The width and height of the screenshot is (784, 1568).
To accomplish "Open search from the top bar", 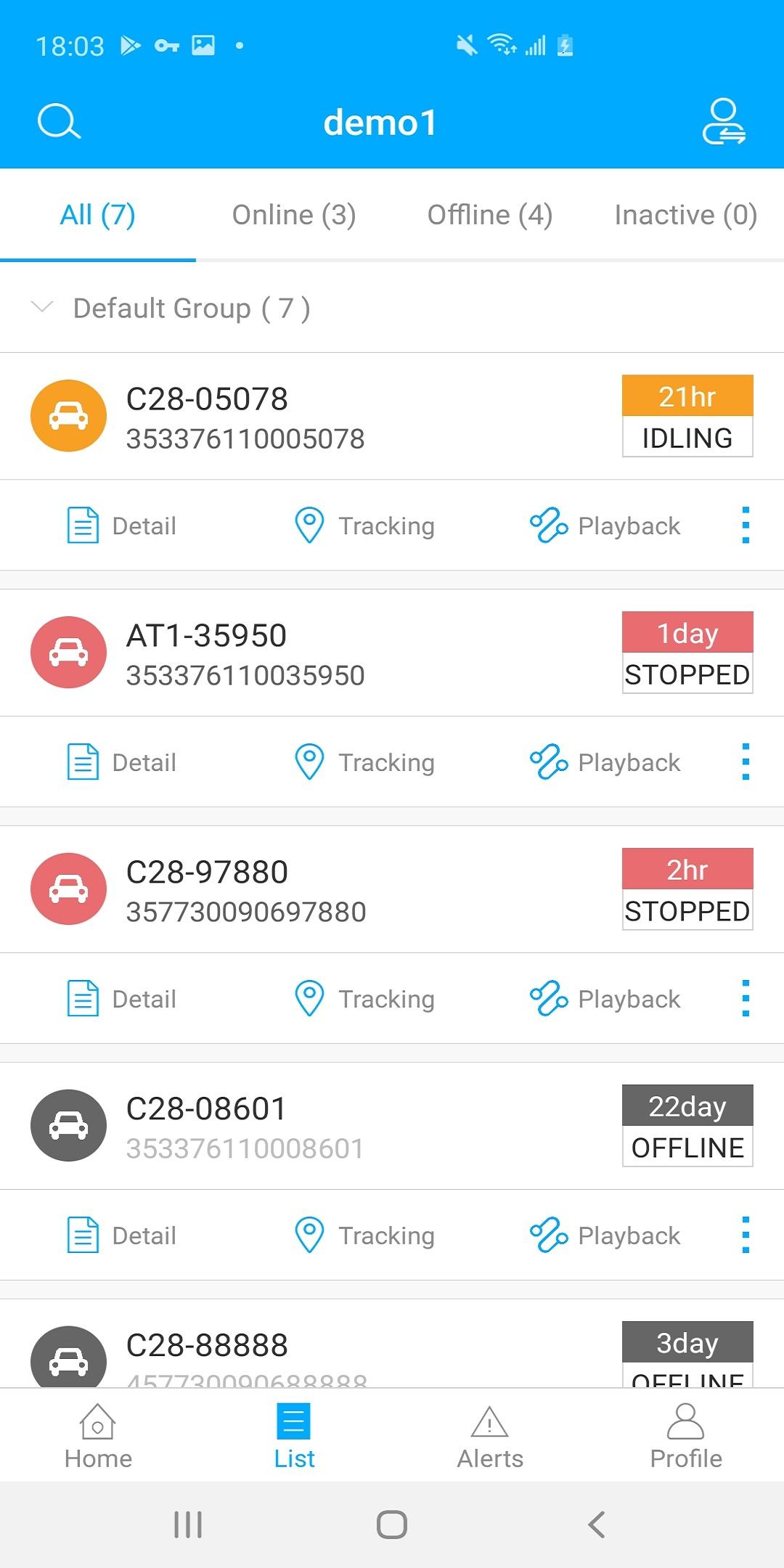I will (x=58, y=122).
